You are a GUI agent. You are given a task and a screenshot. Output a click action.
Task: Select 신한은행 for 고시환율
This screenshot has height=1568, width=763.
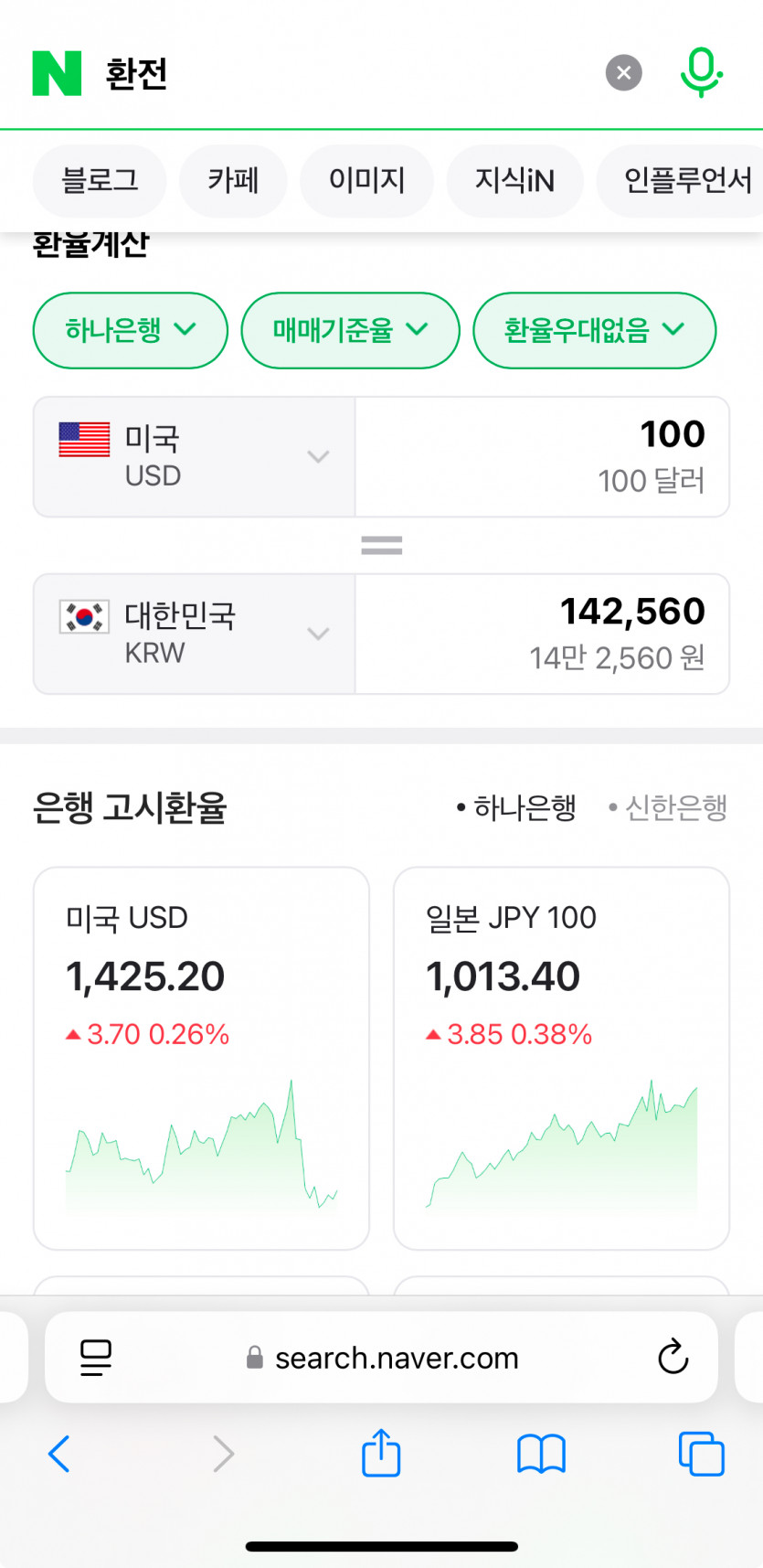coord(669,807)
